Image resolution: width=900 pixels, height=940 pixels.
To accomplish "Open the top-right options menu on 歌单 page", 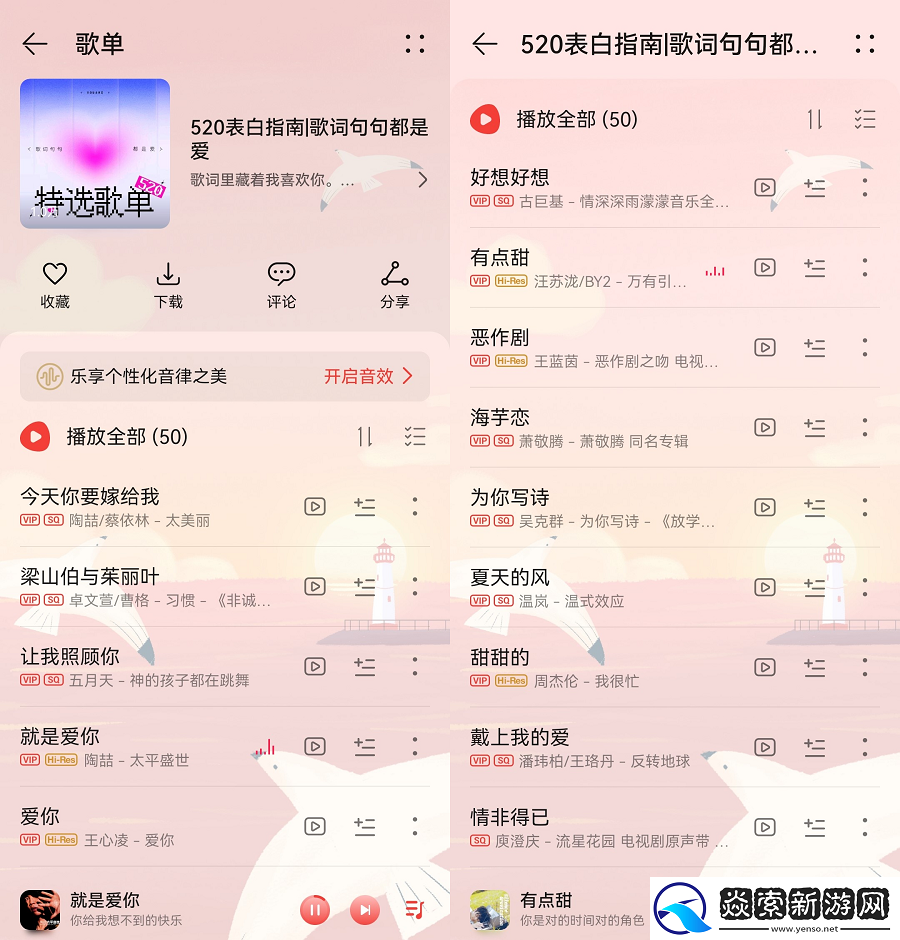I will pyautogui.click(x=415, y=44).
